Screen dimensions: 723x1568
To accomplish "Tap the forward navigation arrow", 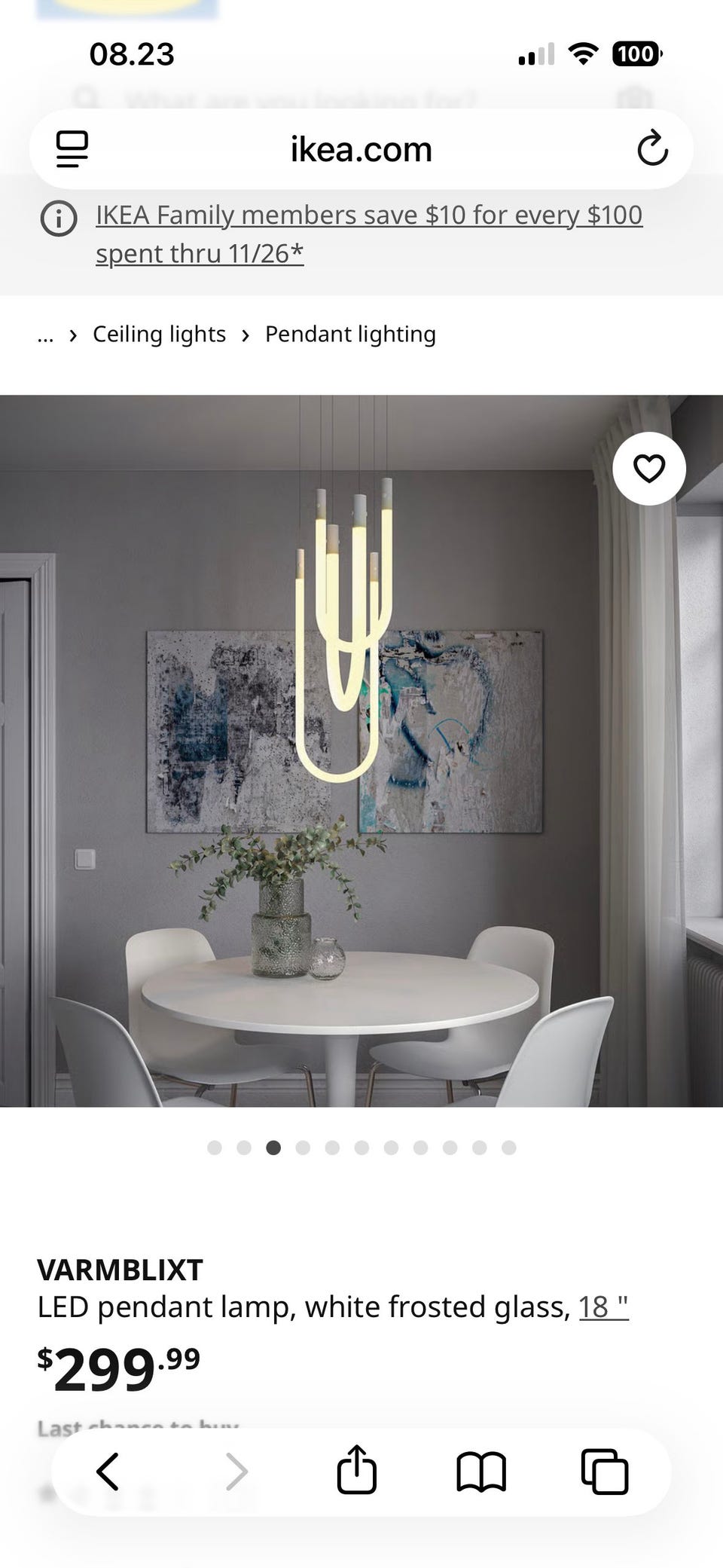I will pos(237,1469).
